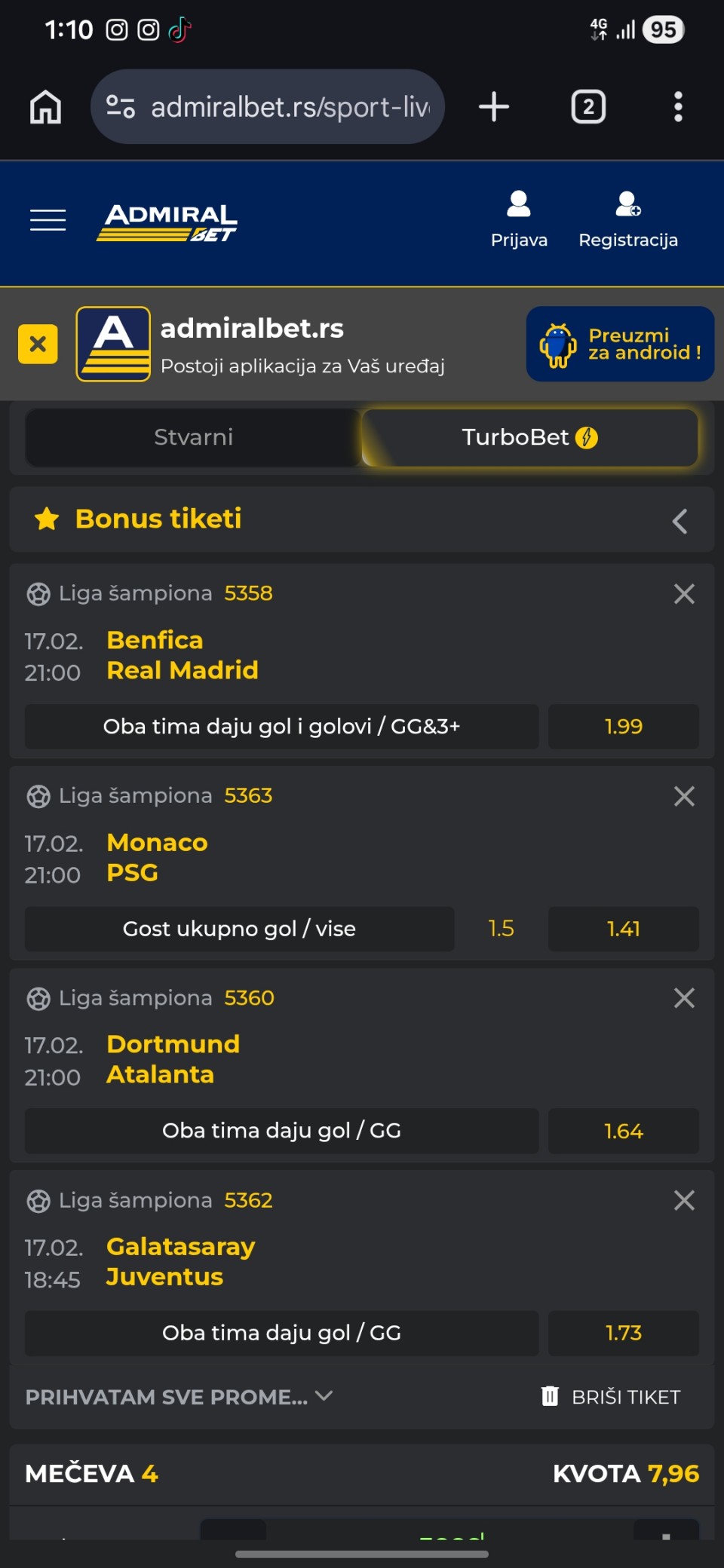Screen dimensions: 724x1568
Task: Remove Dortmund vs Atalanta from ticket
Action: point(684,998)
